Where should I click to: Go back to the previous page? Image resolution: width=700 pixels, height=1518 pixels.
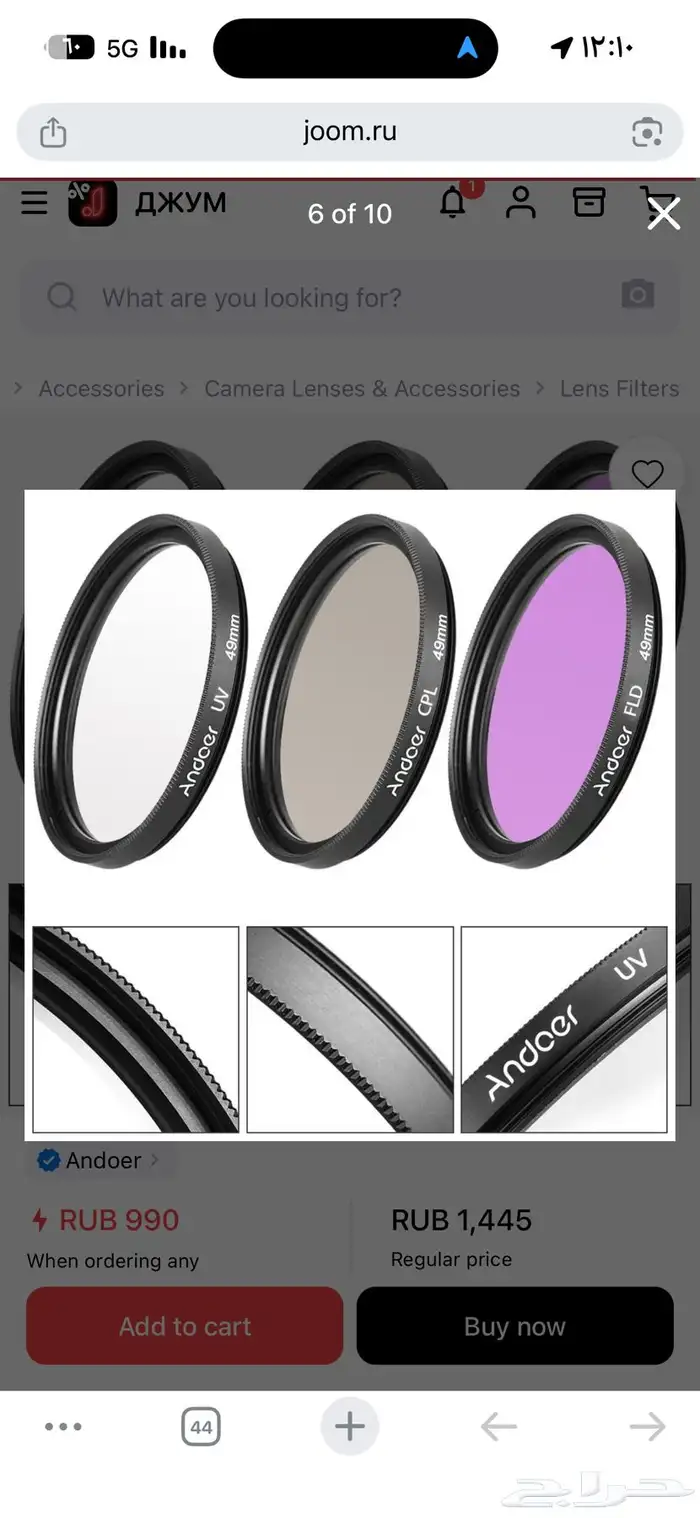[498, 1427]
